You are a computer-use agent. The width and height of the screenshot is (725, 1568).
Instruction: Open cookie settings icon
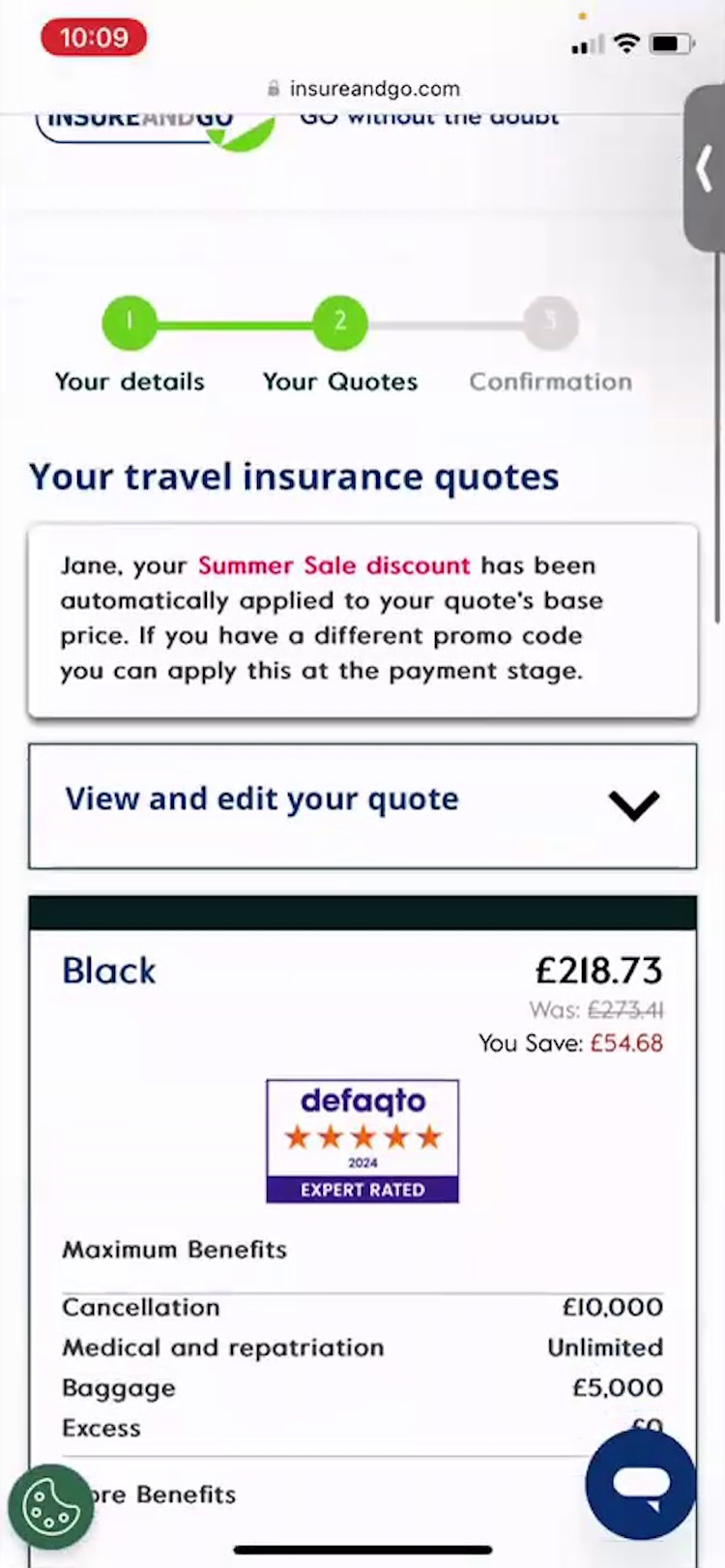click(x=50, y=1507)
